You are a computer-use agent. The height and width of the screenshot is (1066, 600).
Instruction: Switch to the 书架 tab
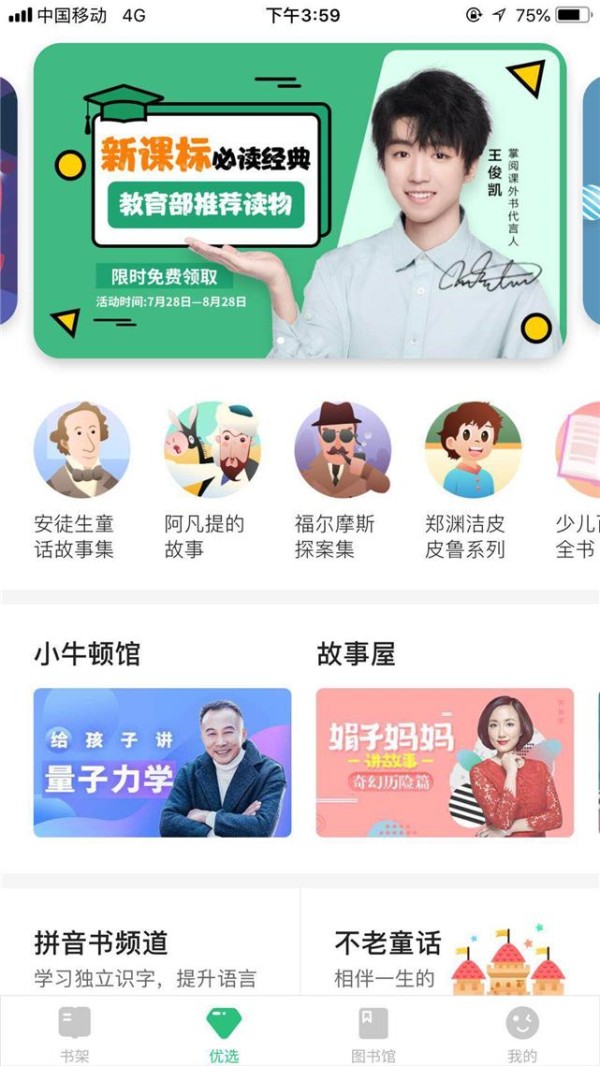click(x=74, y=1033)
